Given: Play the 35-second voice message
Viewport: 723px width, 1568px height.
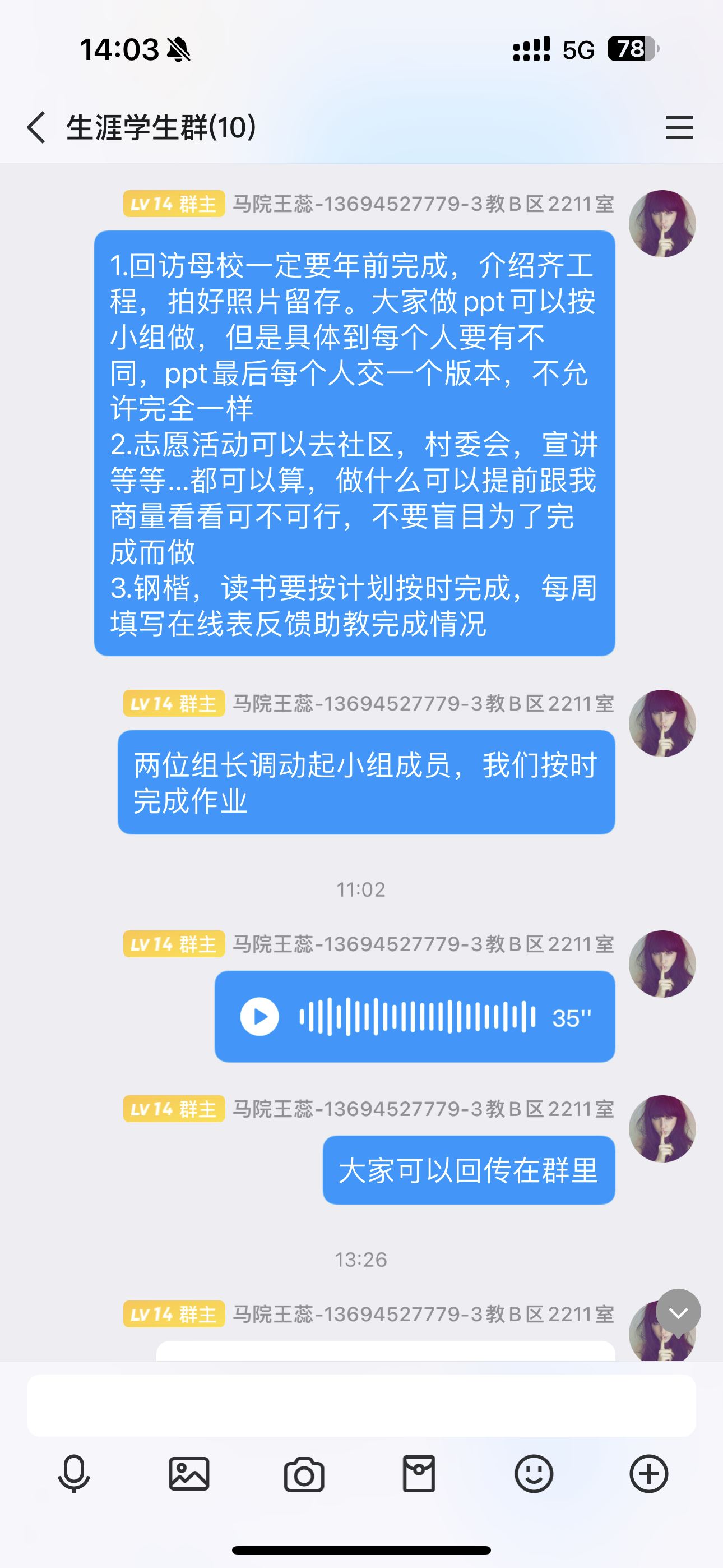Looking at the screenshot, I should click(260, 1016).
